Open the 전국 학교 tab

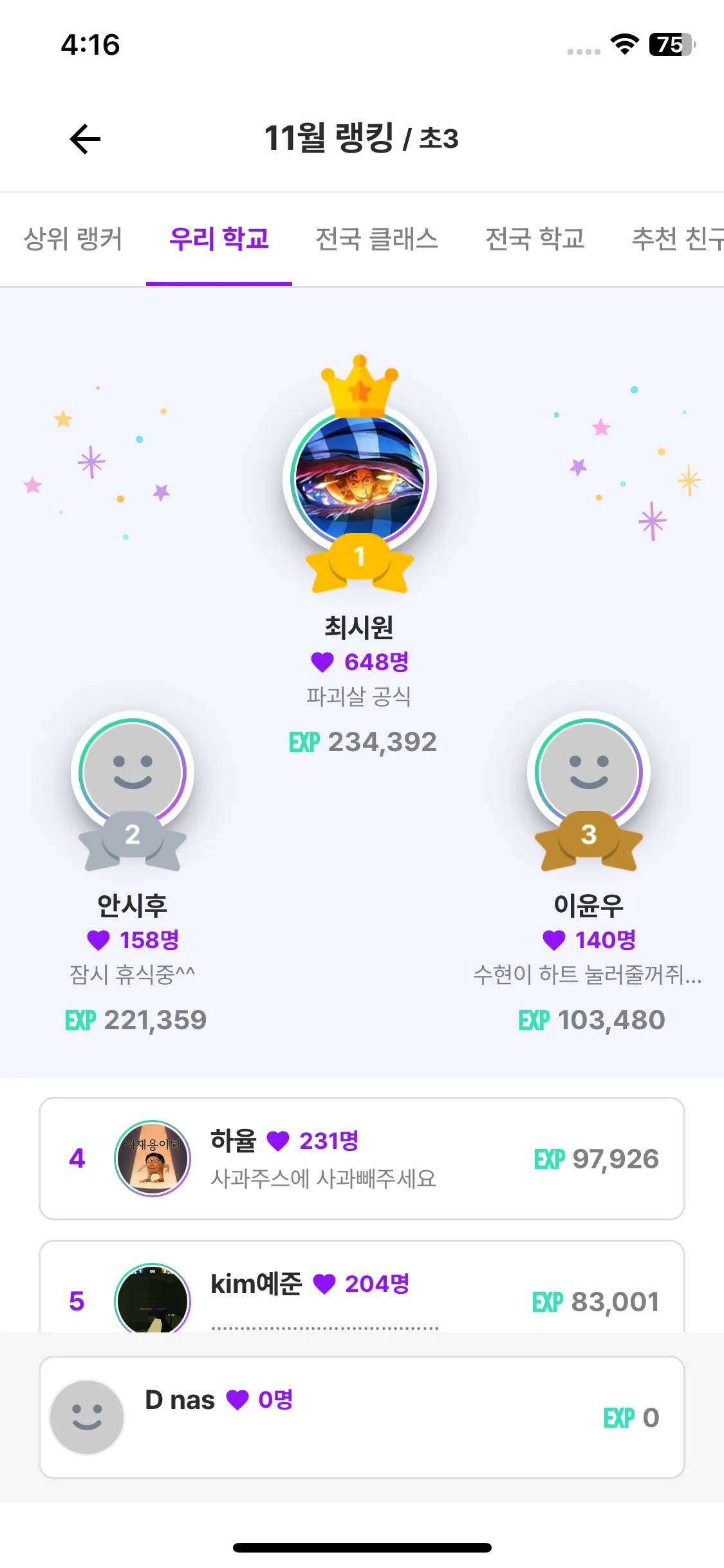point(535,239)
